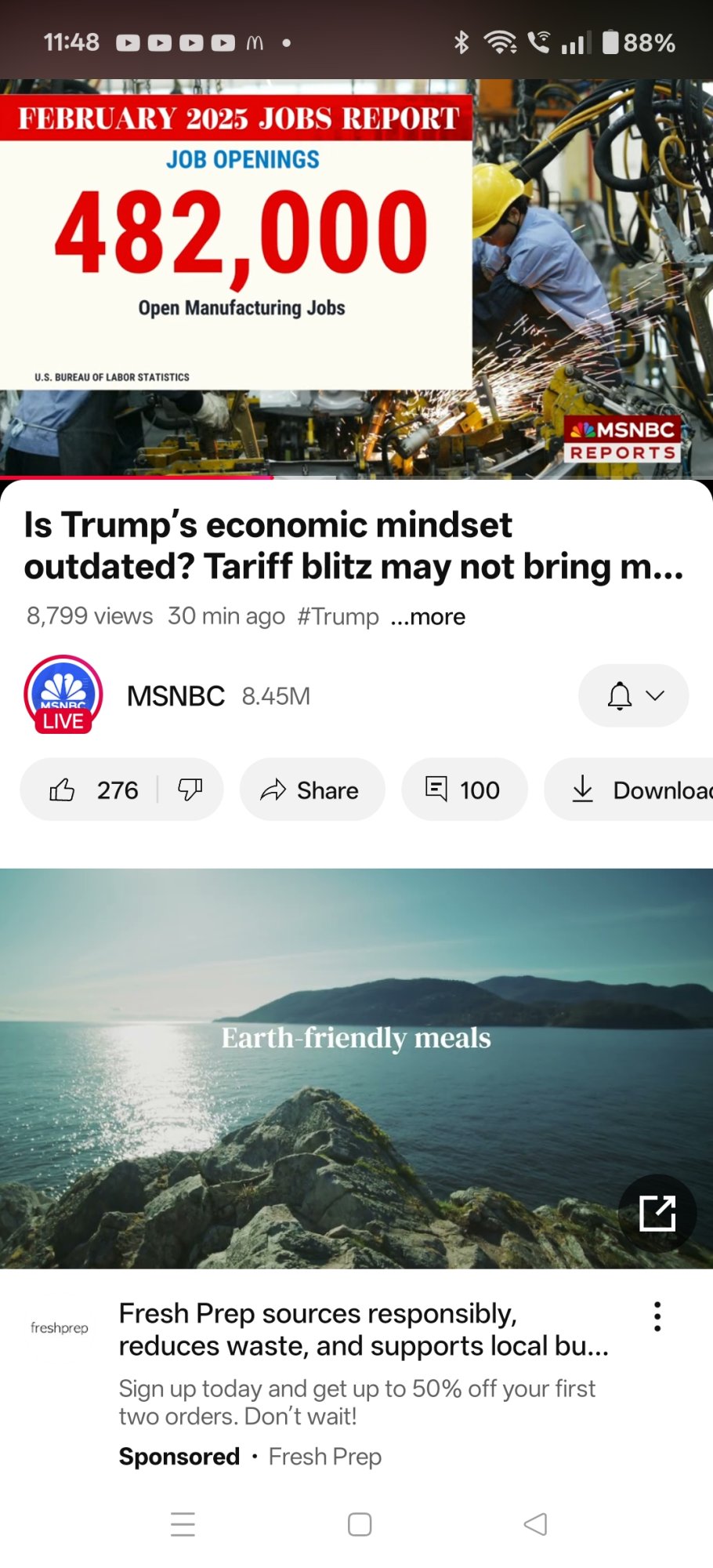Open the Fresh Prep ad overflow menu
The width and height of the screenshot is (713, 1568).
[657, 1316]
